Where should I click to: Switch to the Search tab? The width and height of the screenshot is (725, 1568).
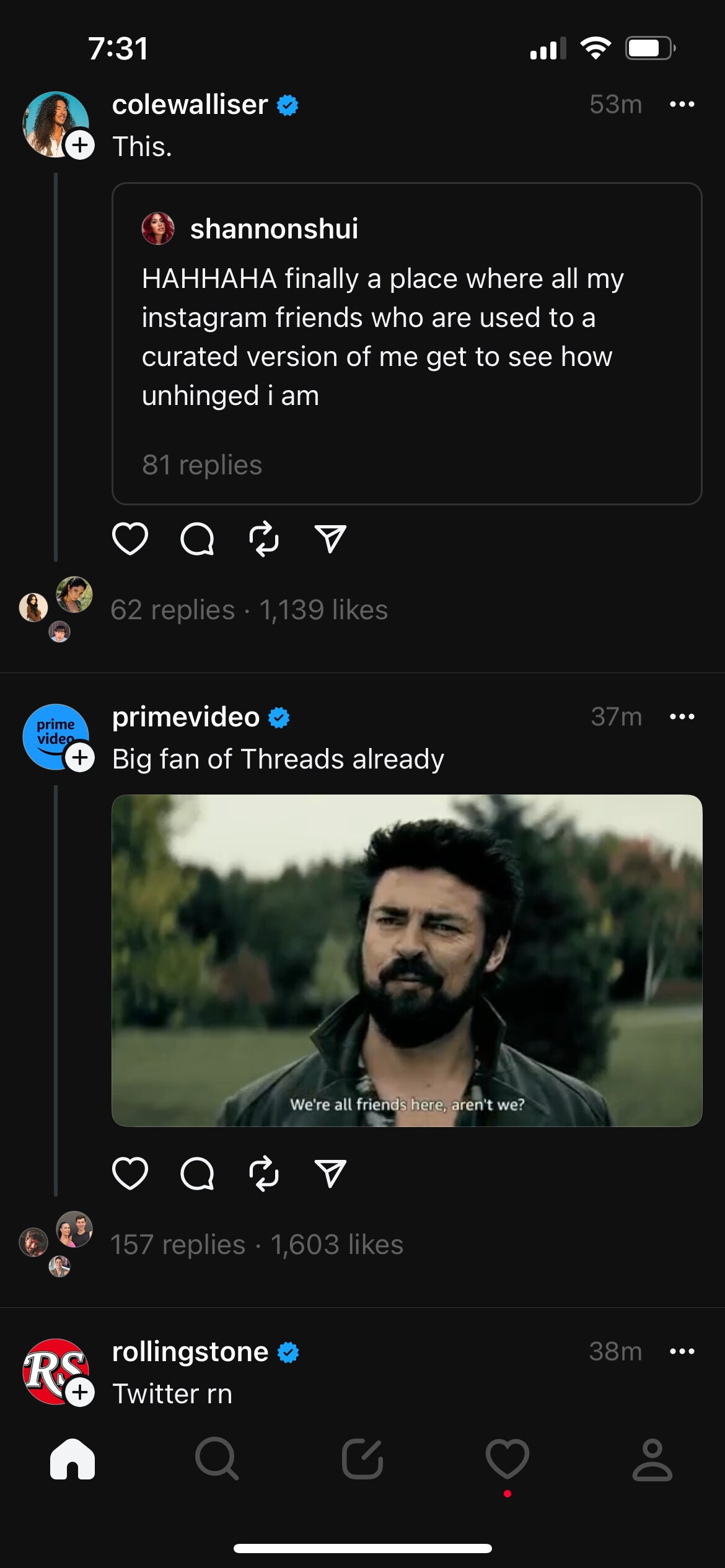pos(217,1460)
